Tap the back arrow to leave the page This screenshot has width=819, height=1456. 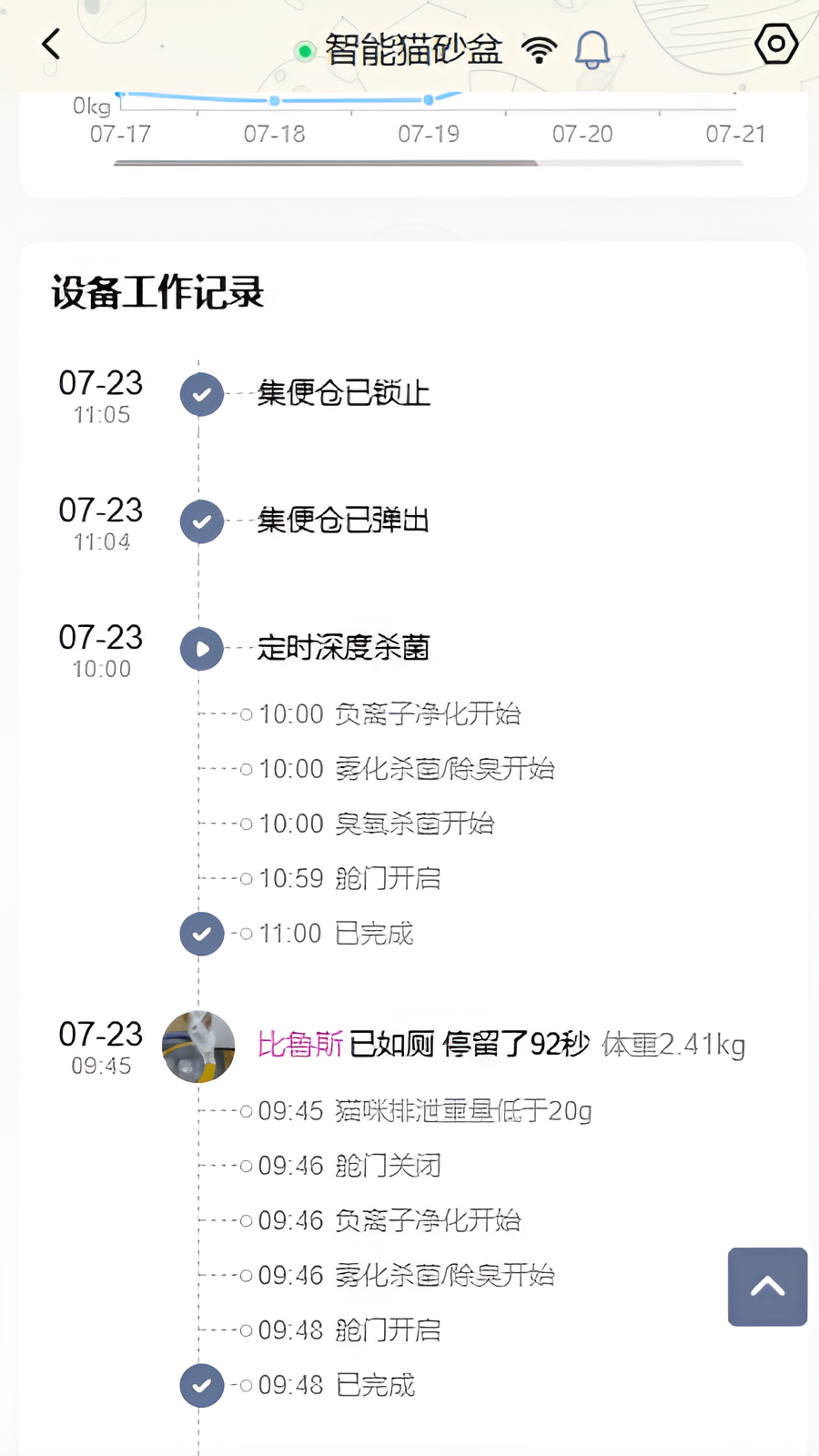coord(51,43)
